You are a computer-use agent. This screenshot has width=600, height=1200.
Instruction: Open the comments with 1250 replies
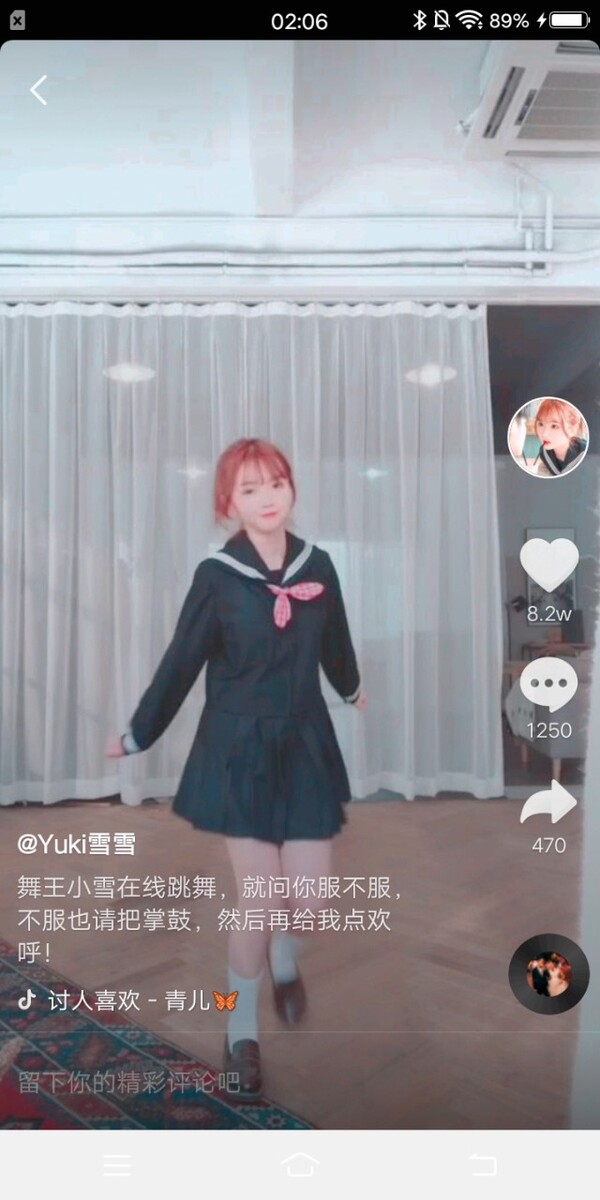(x=548, y=686)
